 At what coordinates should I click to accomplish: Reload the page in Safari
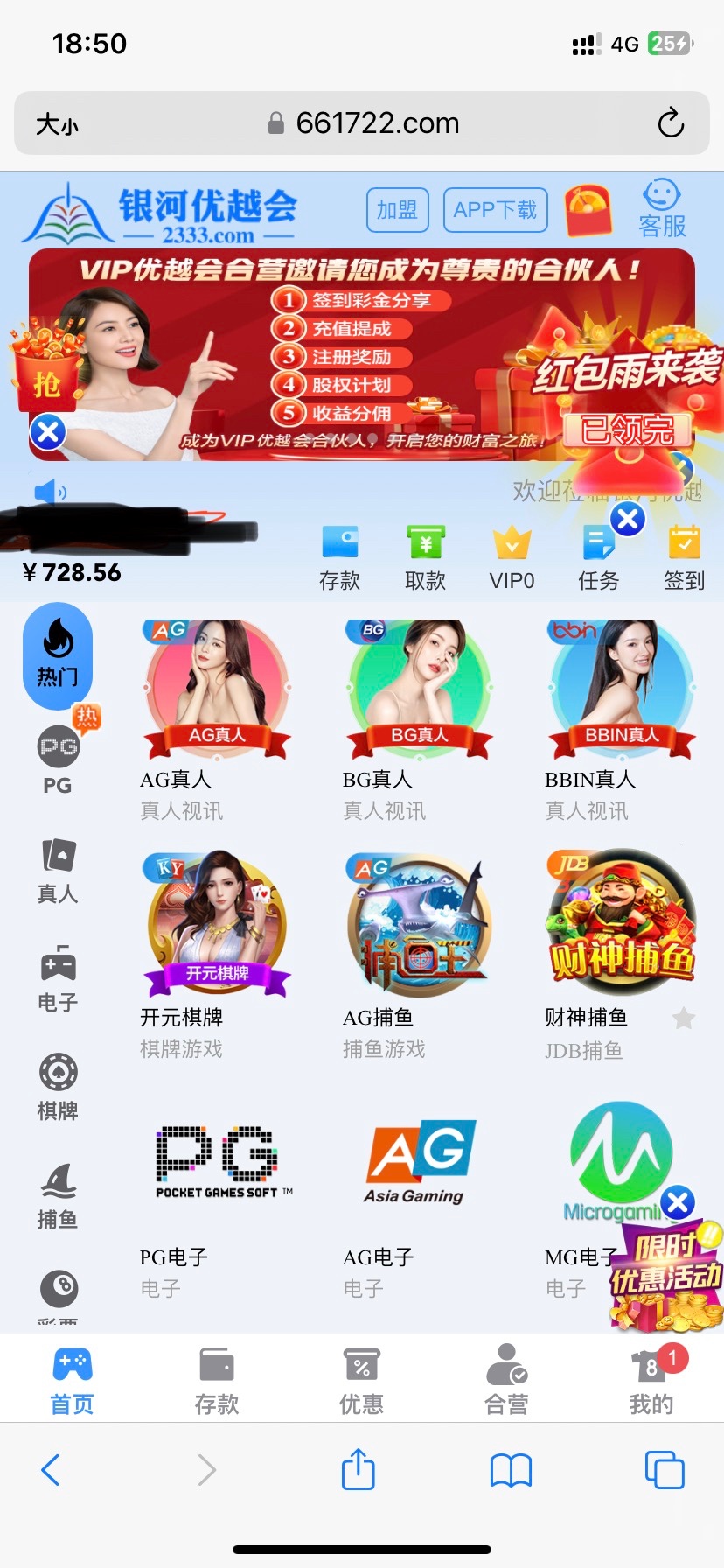(671, 123)
